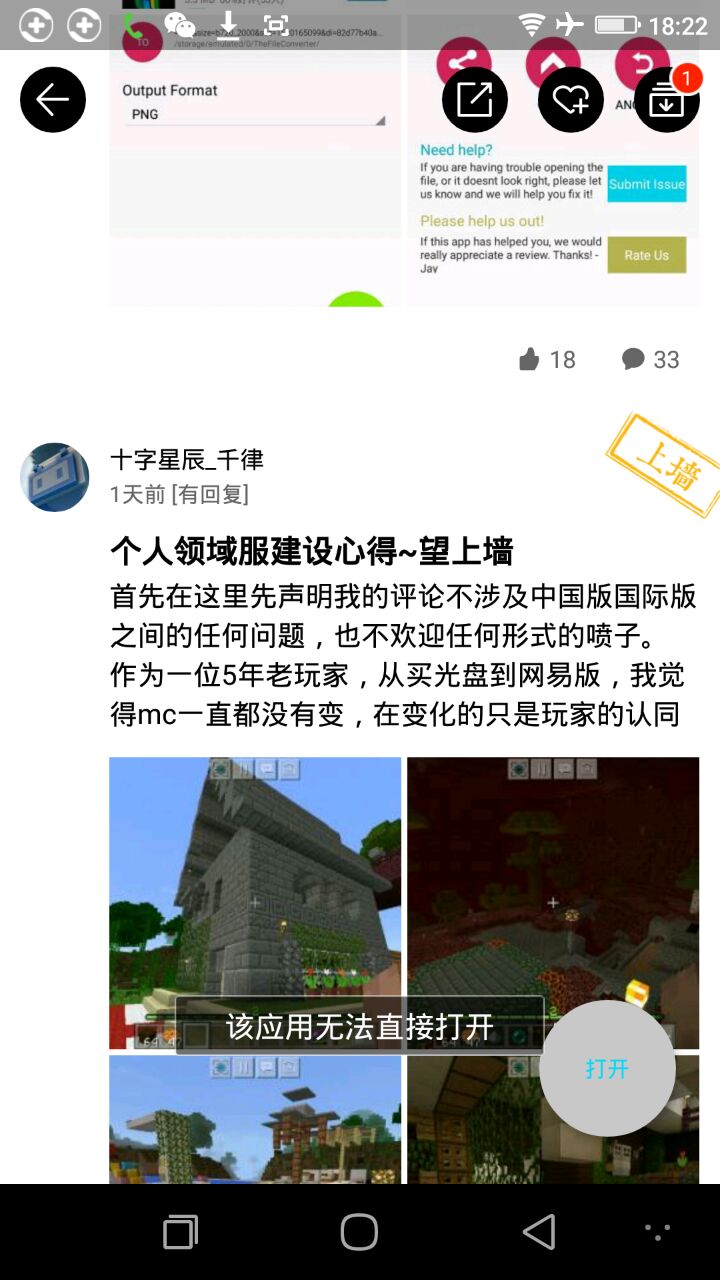720x1280 pixels.
Task: Open the downloads manager icon
Action: (x=666, y=100)
